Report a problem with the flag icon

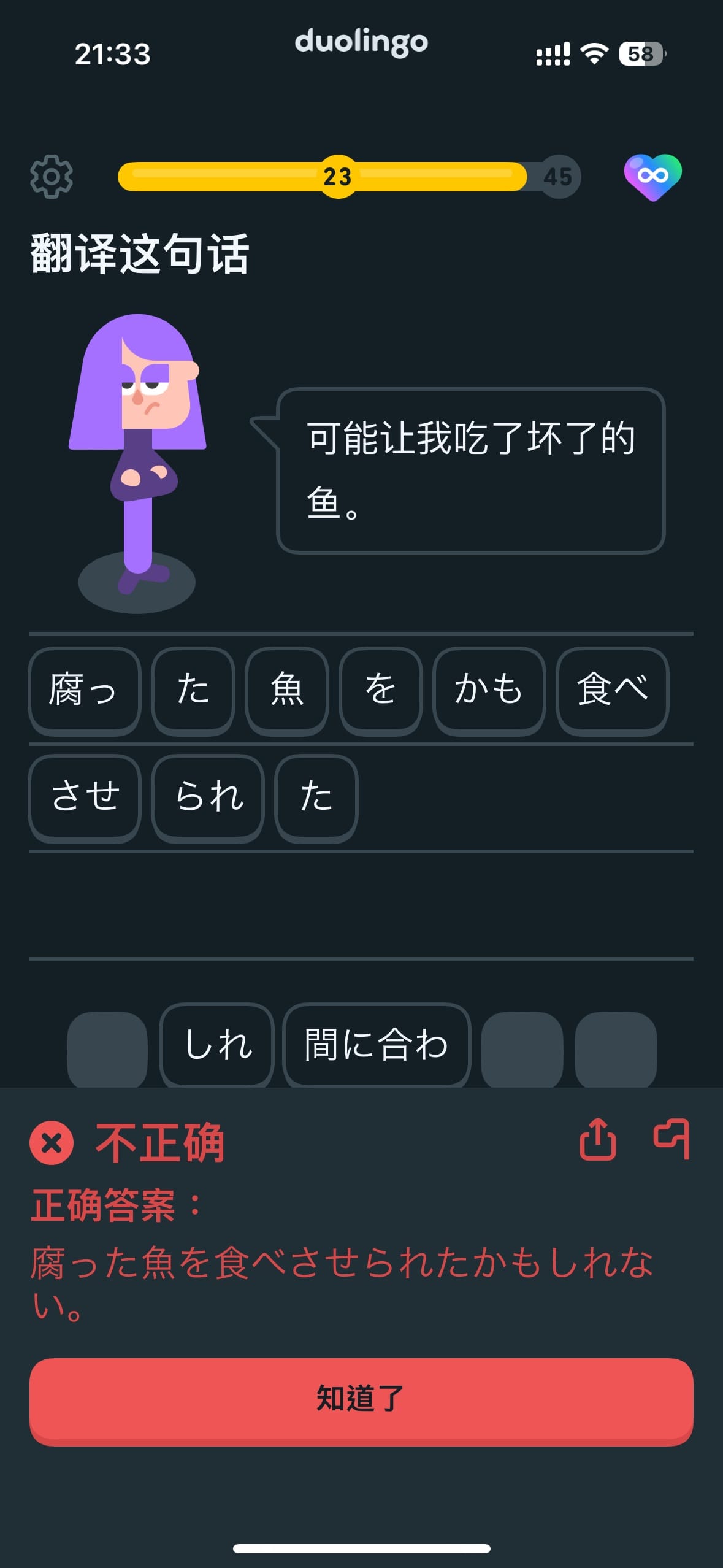coord(671,1140)
